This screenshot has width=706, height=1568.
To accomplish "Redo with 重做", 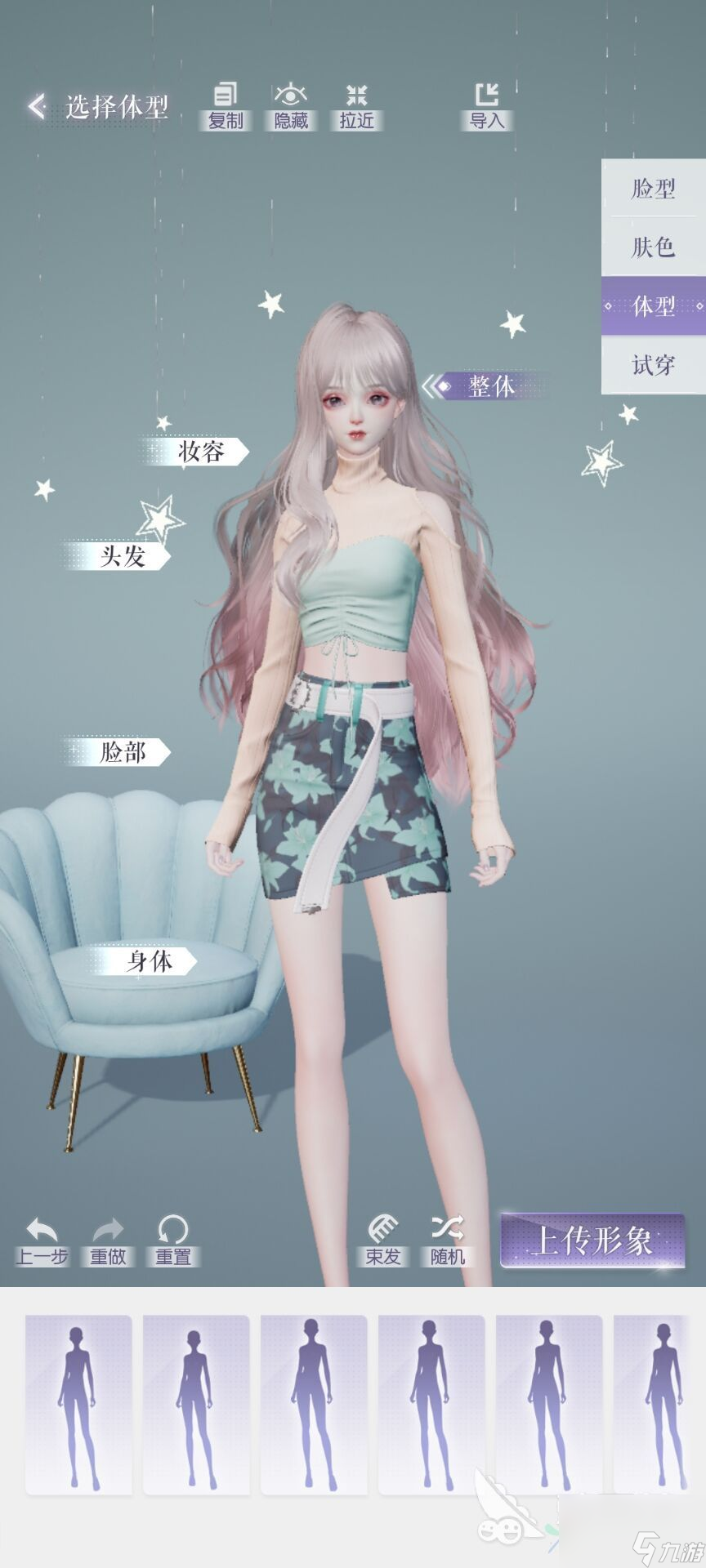I will [x=108, y=1241].
